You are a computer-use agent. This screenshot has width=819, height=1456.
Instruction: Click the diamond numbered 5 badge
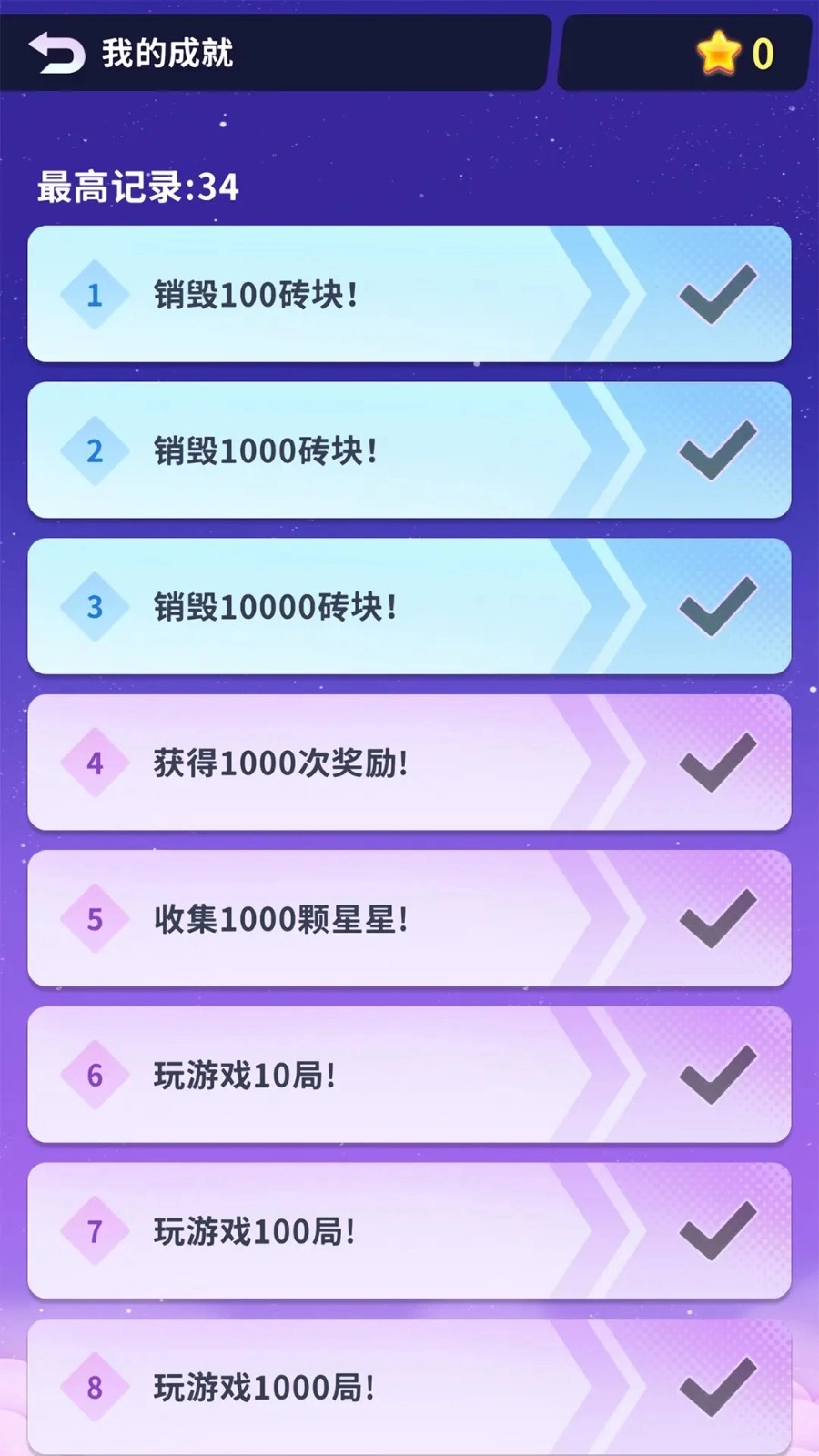click(x=94, y=918)
